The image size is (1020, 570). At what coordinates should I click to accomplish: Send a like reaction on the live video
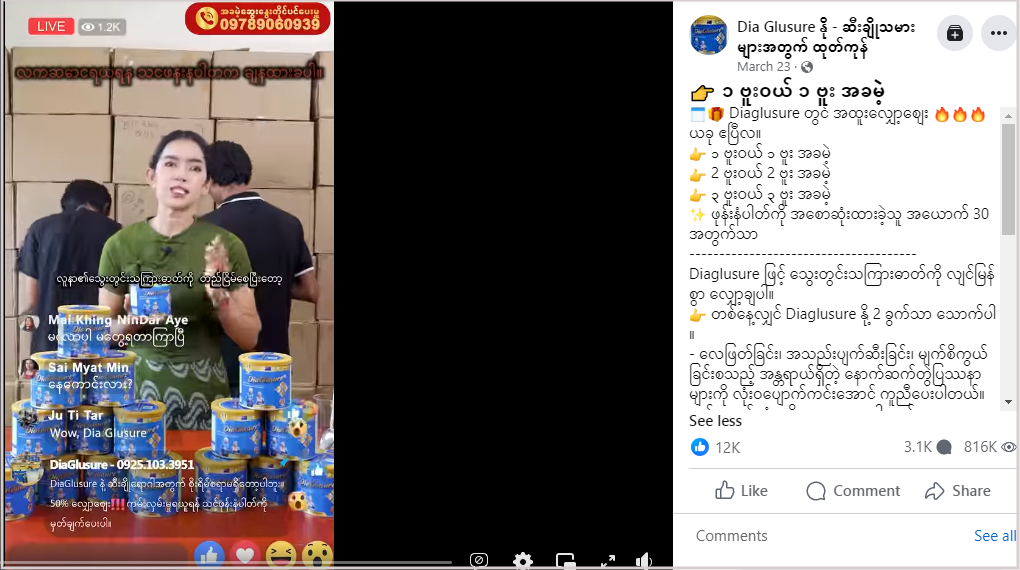tap(210, 553)
